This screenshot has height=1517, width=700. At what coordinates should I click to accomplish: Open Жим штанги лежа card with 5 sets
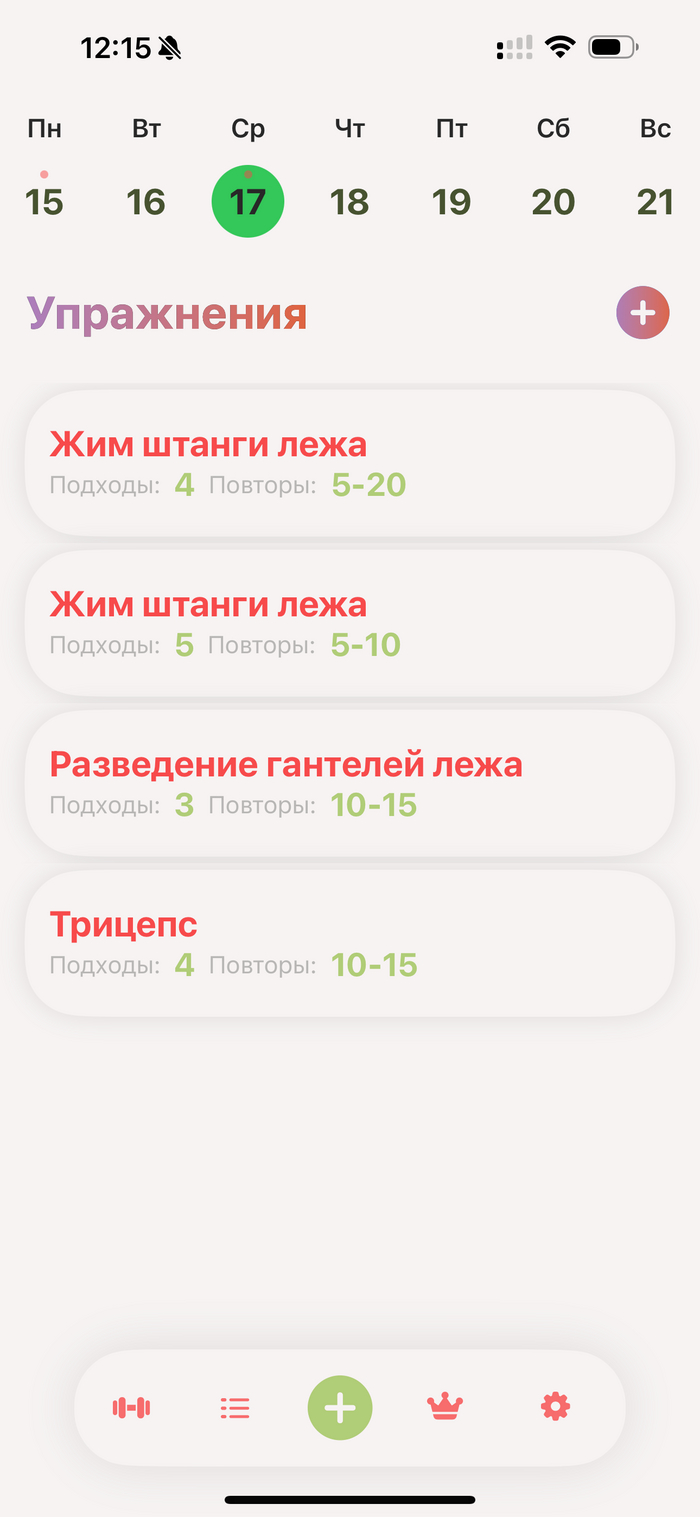[350, 623]
